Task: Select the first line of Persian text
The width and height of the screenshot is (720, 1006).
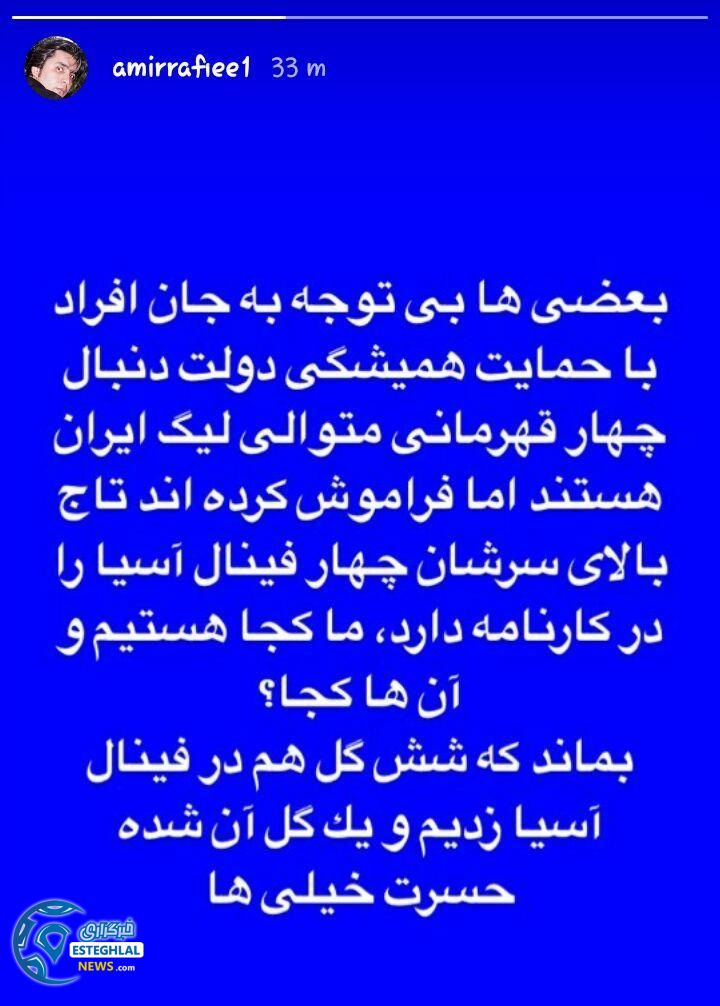Action: coord(360,305)
